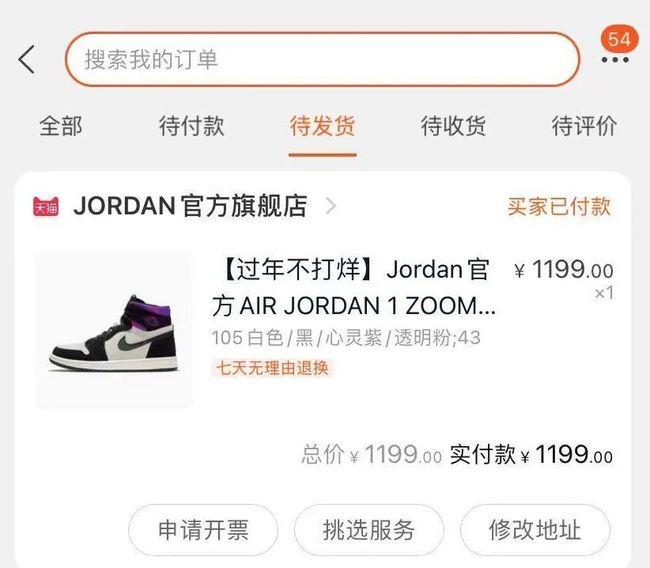Tap 修改地址 to change the address

click(x=535, y=530)
